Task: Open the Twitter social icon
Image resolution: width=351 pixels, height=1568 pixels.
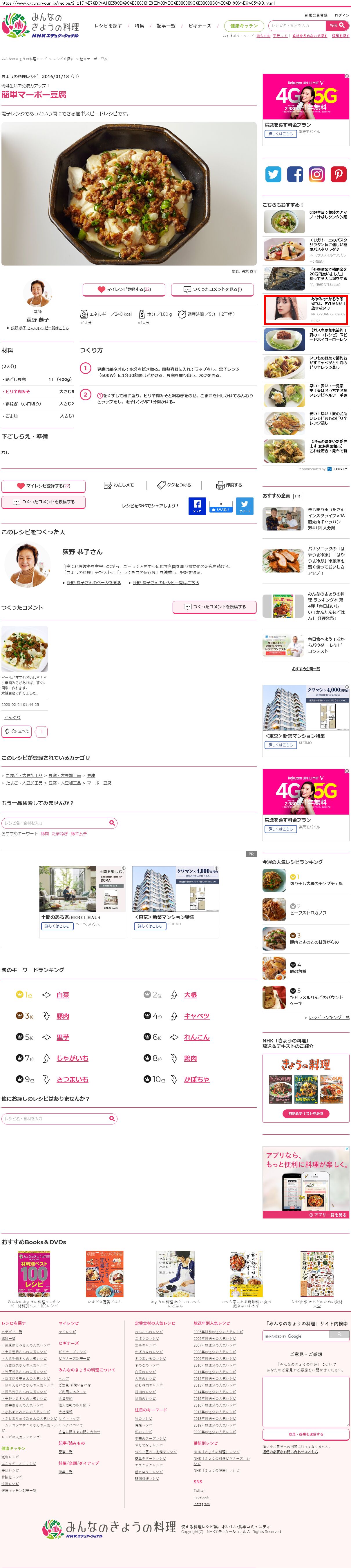Action: [x=273, y=175]
